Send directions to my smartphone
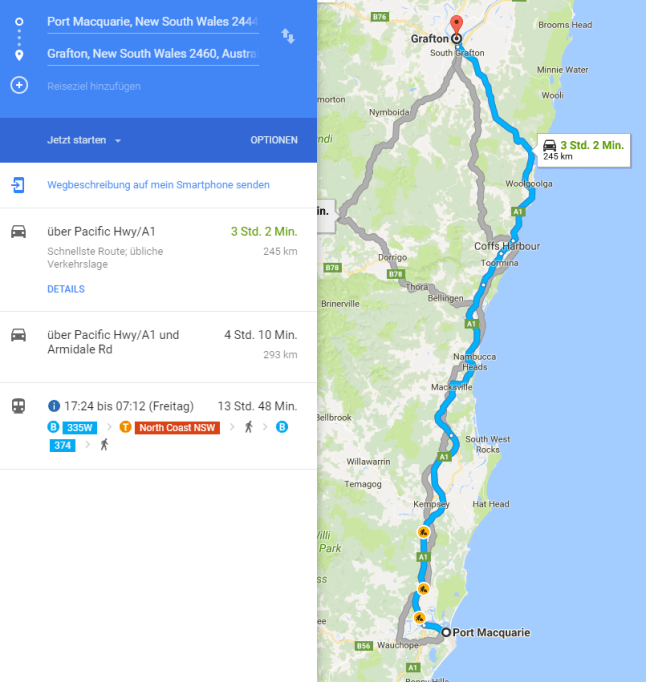The width and height of the screenshot is (646, 682). 158,185
